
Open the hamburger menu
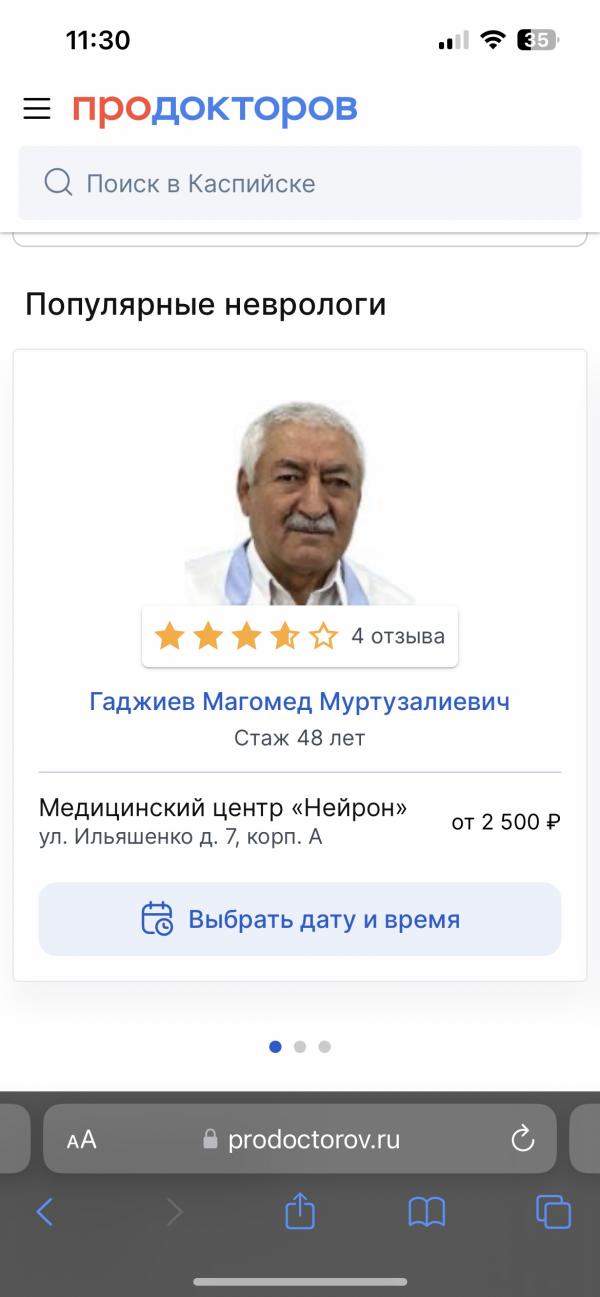click(37, 108)
